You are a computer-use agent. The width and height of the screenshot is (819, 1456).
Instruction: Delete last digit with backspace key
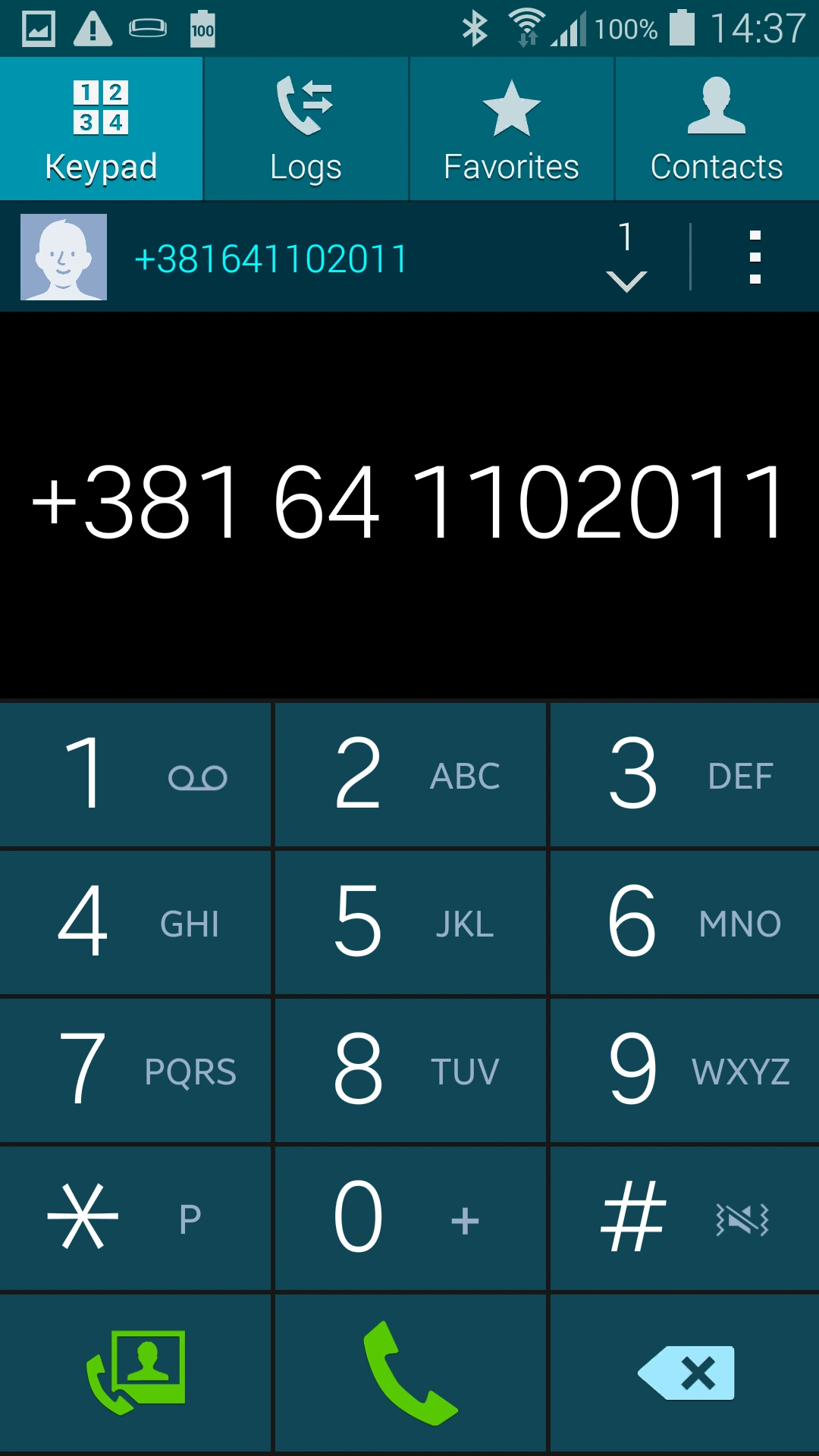coord(686,1373)
